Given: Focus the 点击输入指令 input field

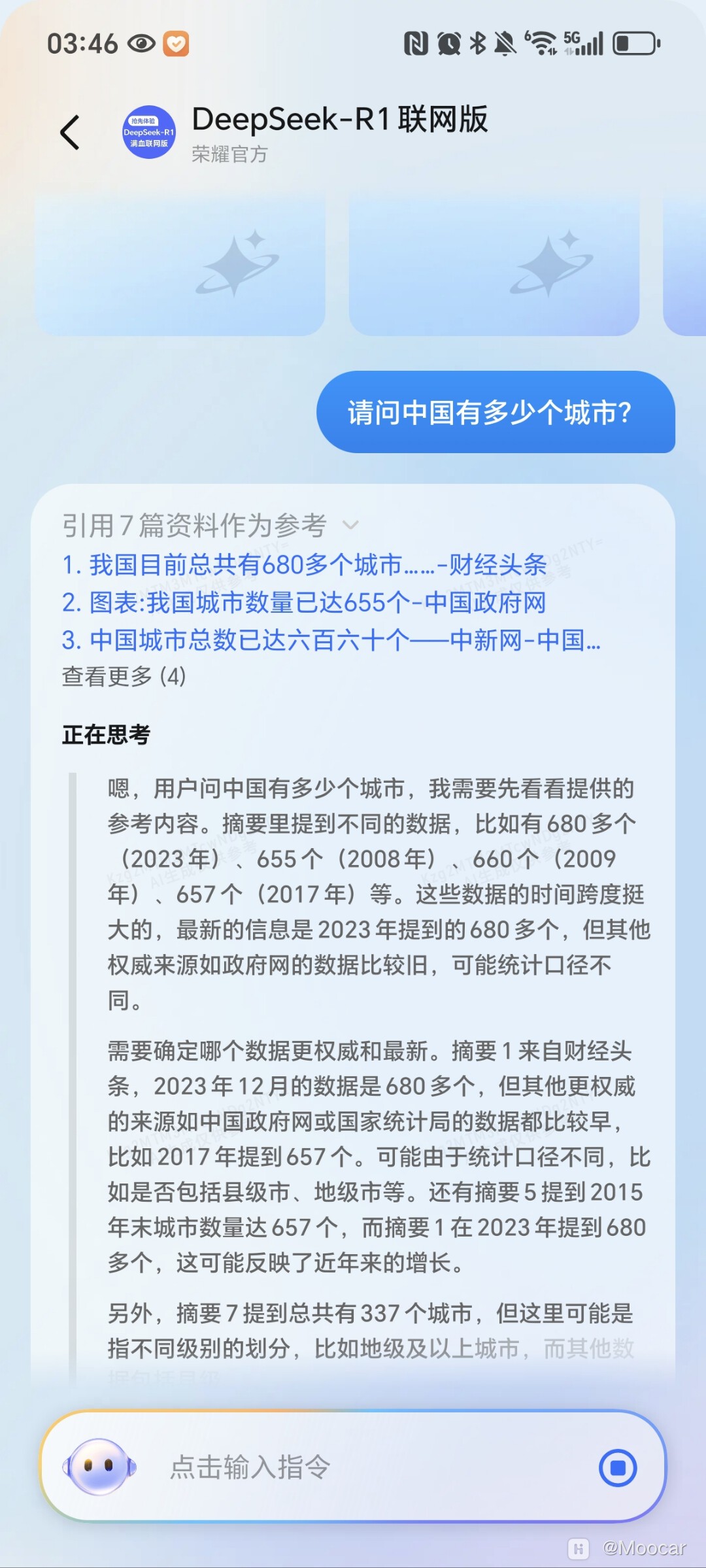Looking at the screenshot, I should [x=366, y=1467].
